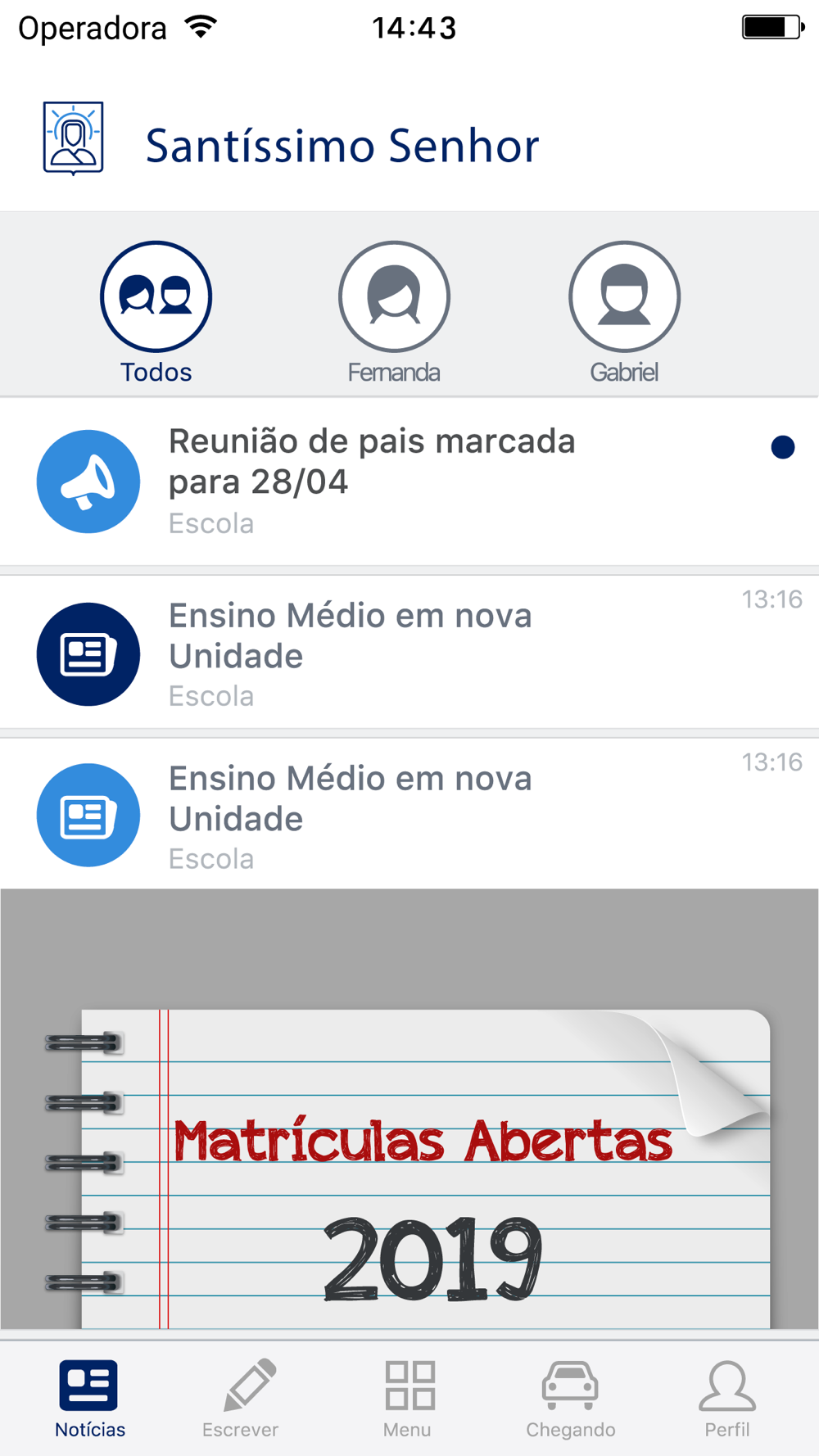The width and height of the screenshot is (819, 1456).
Task: Switch to the Notícias tab
Action: pyautogui.click(x=89, y=1399)
